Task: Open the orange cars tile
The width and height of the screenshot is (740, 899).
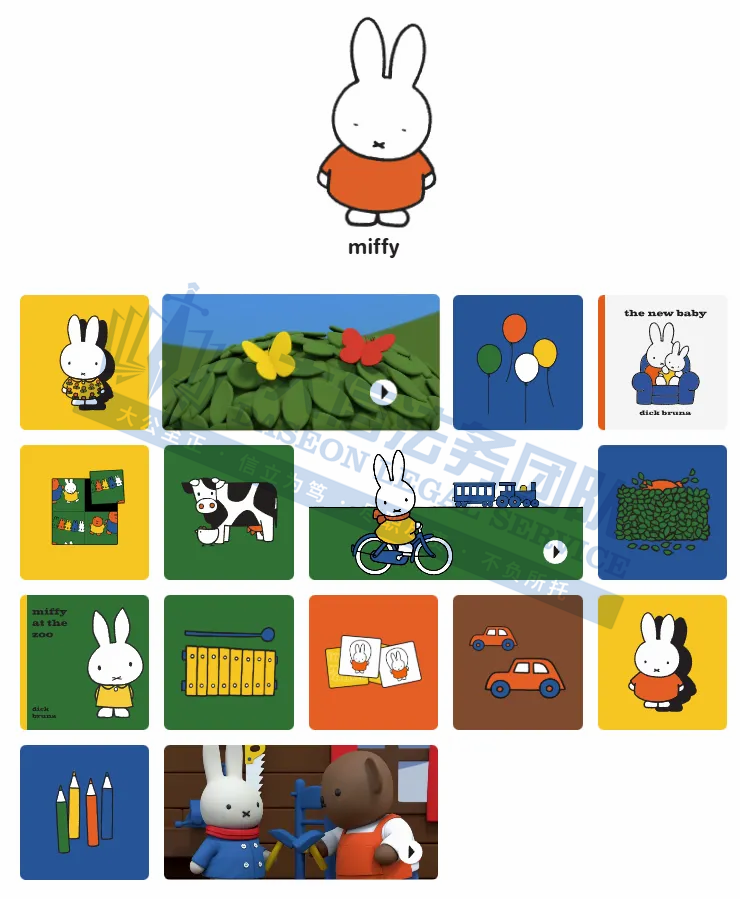Action: point(517,662)
